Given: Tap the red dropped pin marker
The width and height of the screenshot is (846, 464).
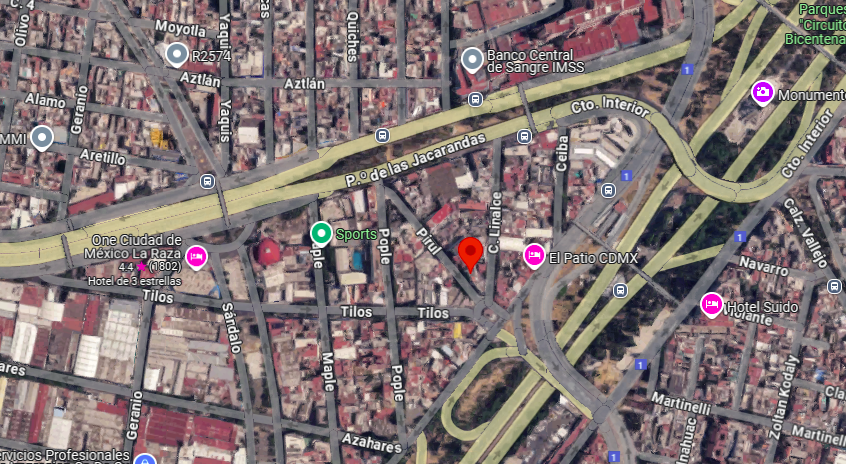Looking at the screenshot, I should [470, 254].
